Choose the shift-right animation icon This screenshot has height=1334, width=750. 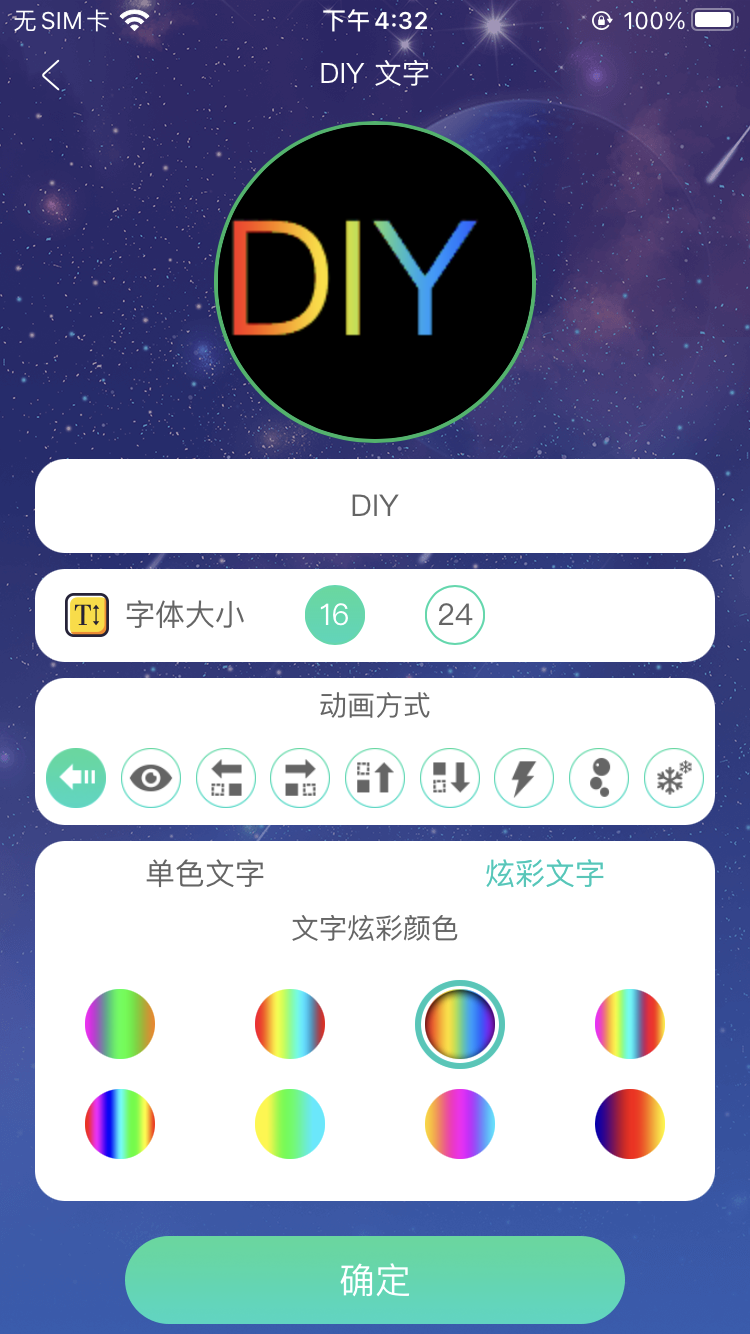[300, 777]
